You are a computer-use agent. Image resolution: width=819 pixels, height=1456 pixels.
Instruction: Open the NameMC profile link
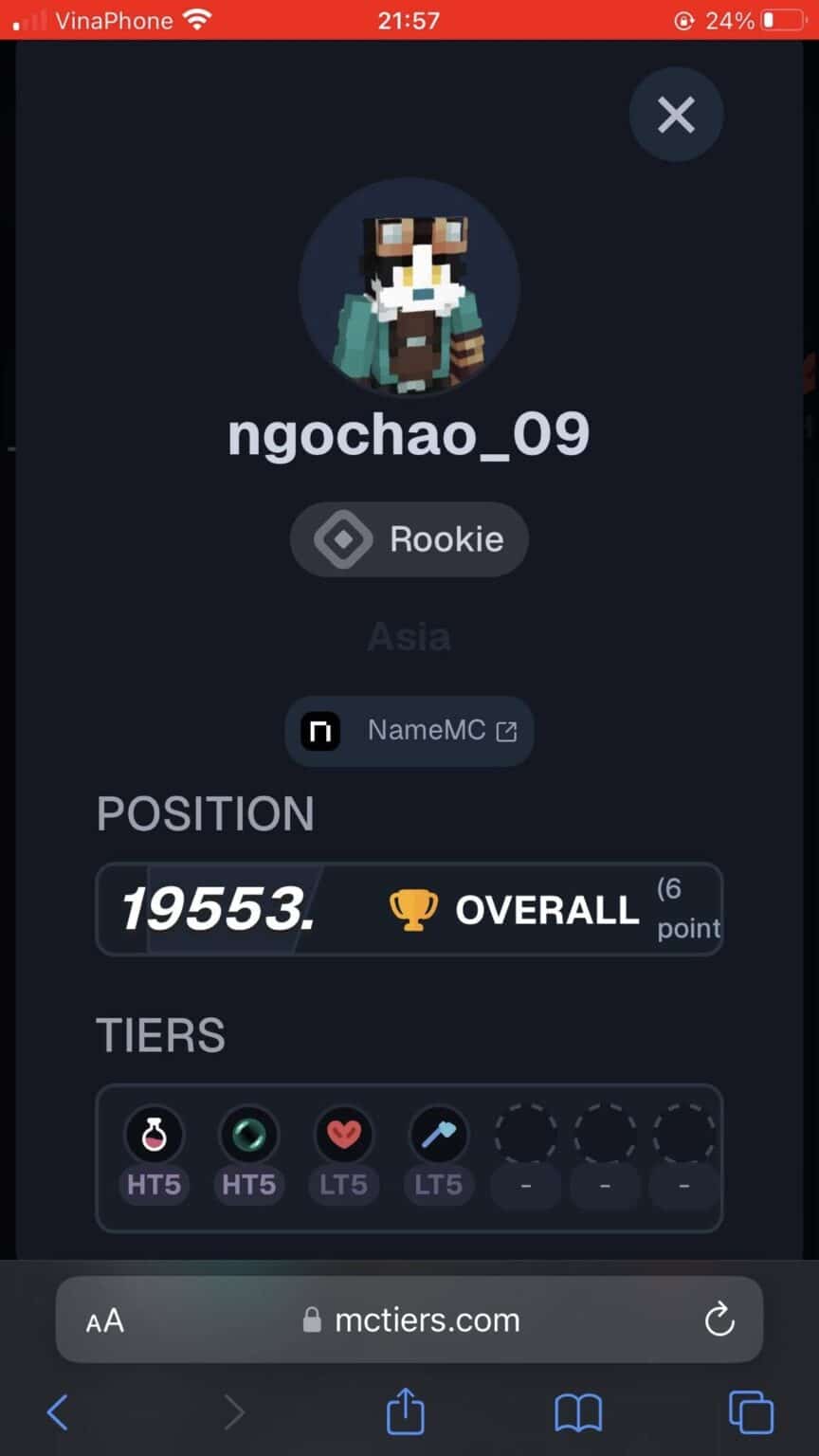point(409,731)
